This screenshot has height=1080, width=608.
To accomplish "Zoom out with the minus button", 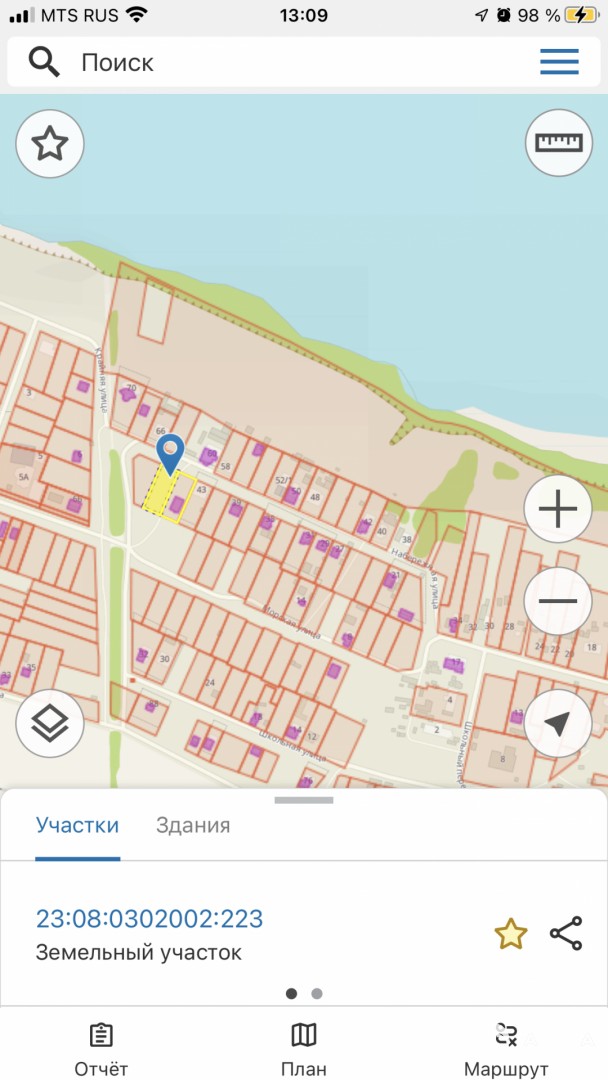I will click(x=558, y=601).
